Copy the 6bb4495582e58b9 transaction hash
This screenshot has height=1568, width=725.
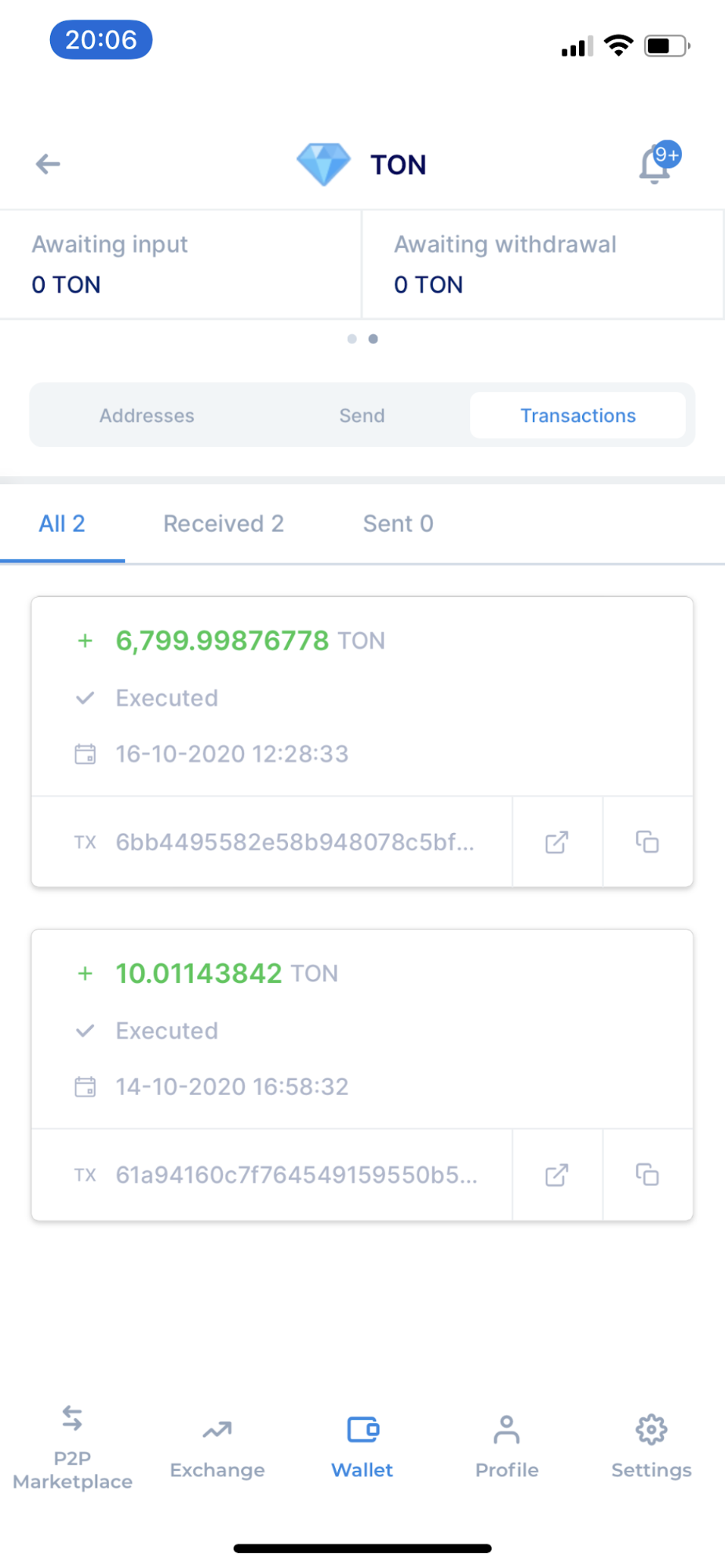click(x=647, y=842)
